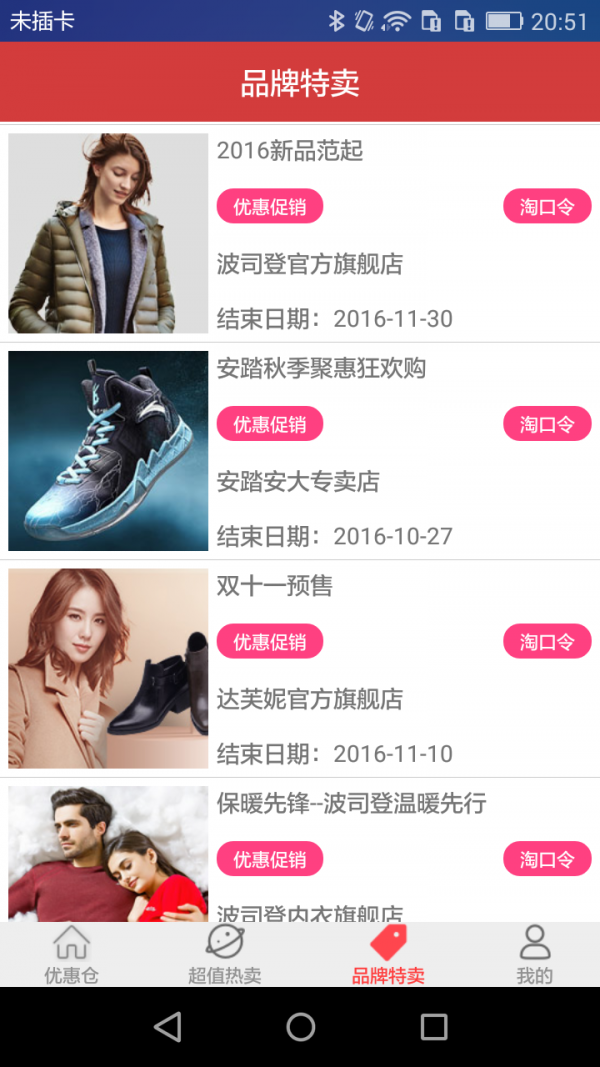This screenshot has height=1067, width=600.
Task: View the 达芙妮 boots deal image
Action: click(108, 668)
